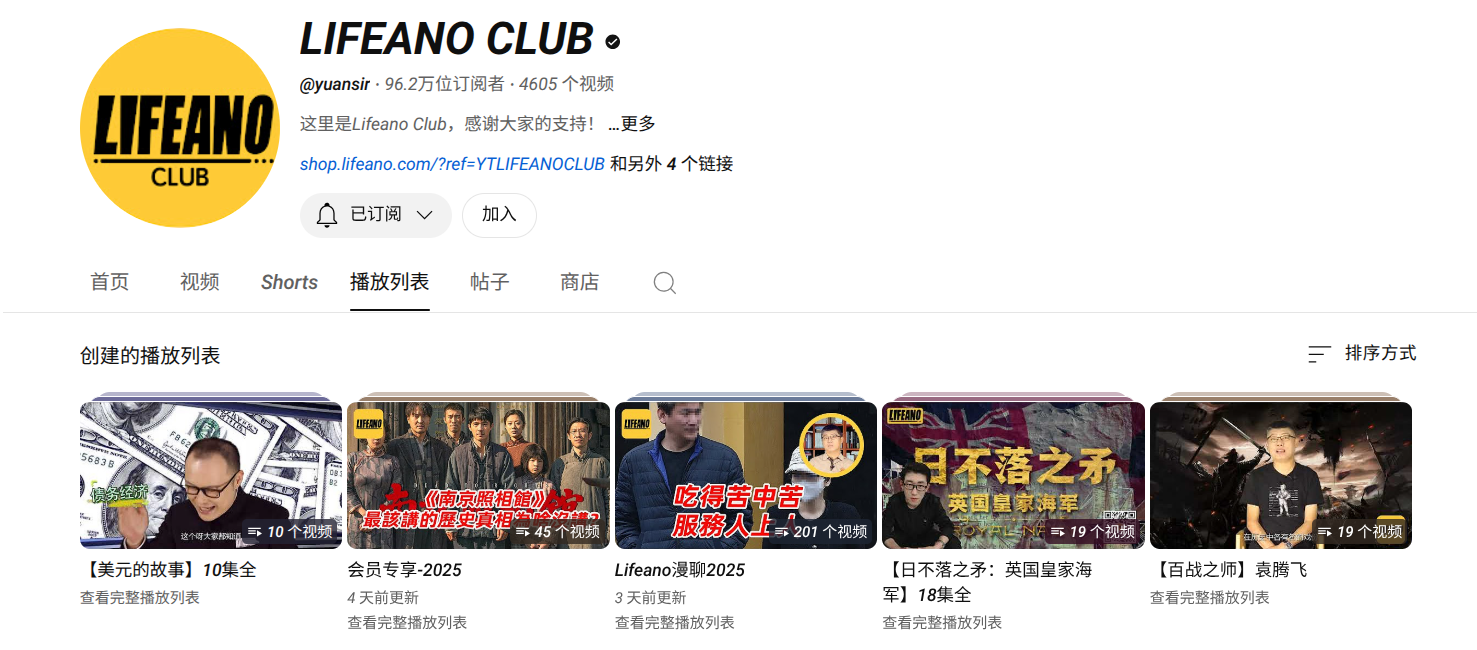The image size is (1477, 650).
Task: Open the 【百战之师】袁腾飞 playlist
Action: click(x=1229, y=571)
